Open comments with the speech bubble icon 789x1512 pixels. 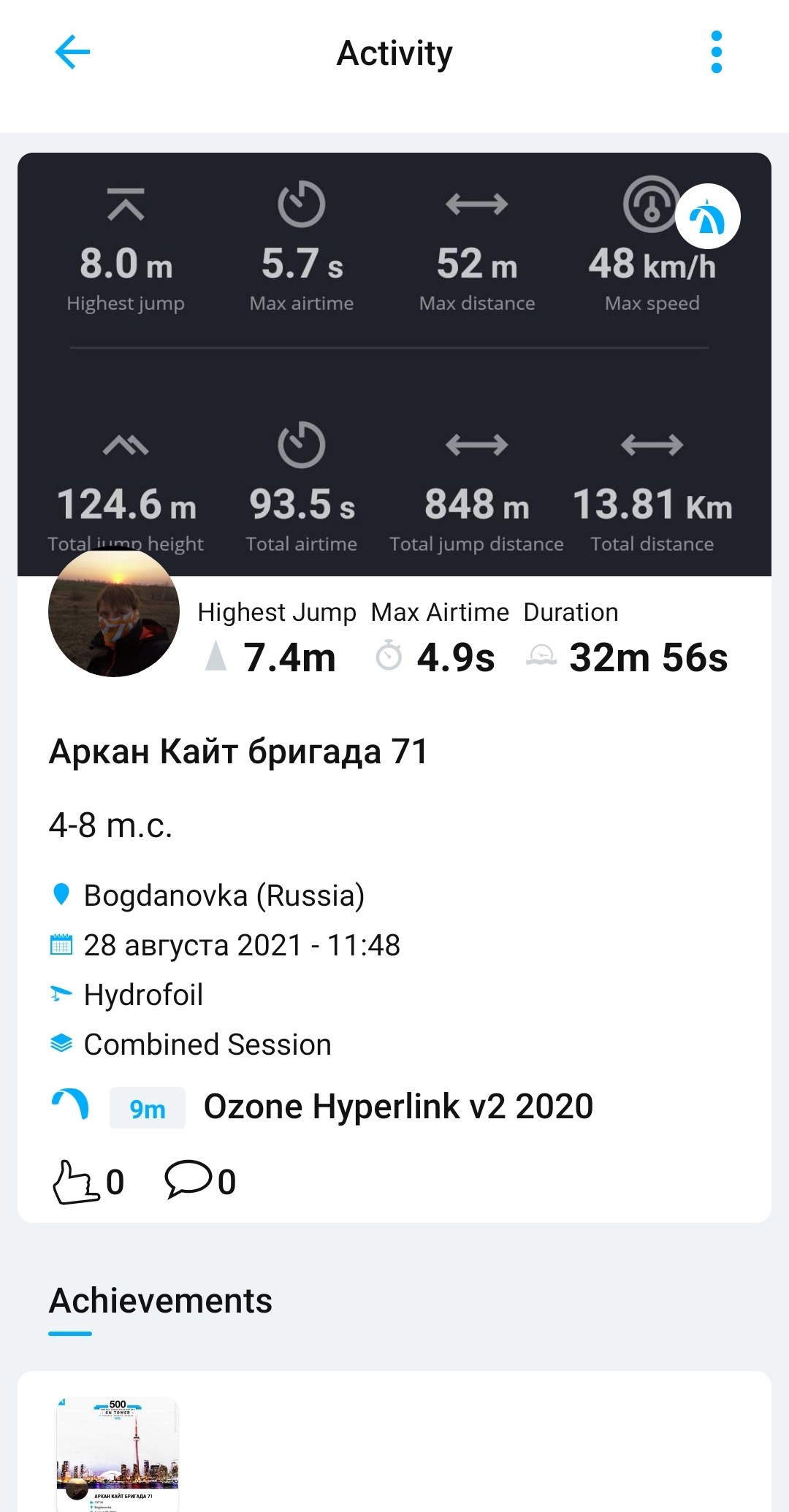click(188, 1179)
